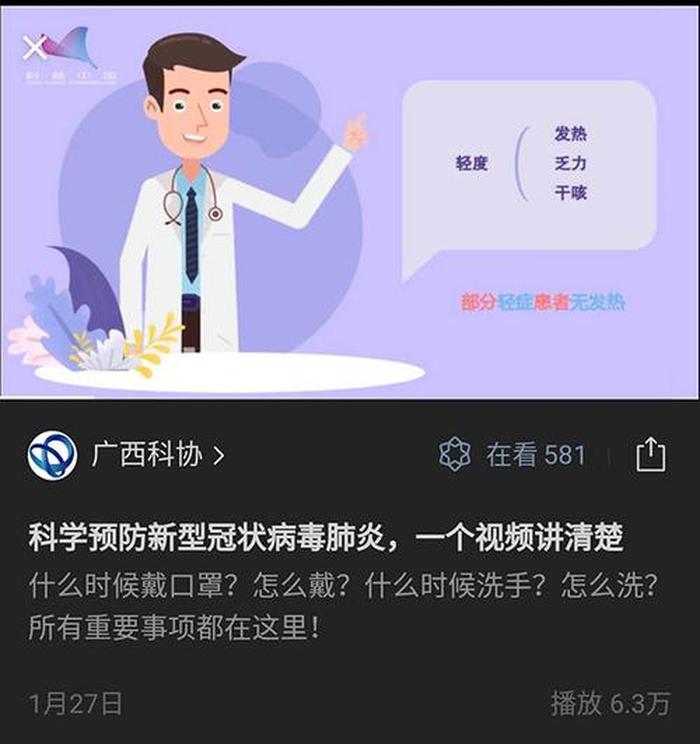Viewport: 700px width, 744px height.
Task: Close the video page with the X
Action: pyautogui.click(x=35, y=47)
